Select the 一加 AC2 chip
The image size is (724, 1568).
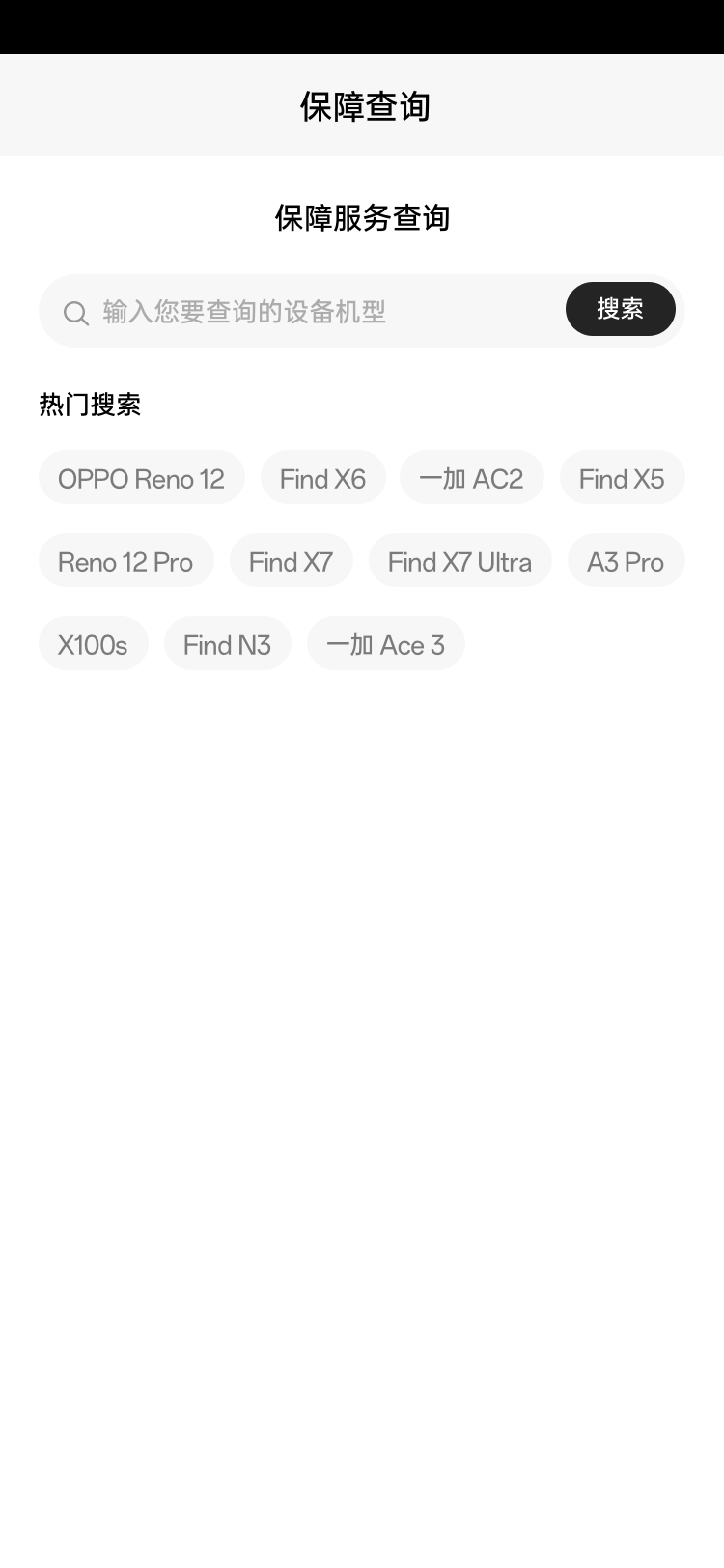pos(471,478)
